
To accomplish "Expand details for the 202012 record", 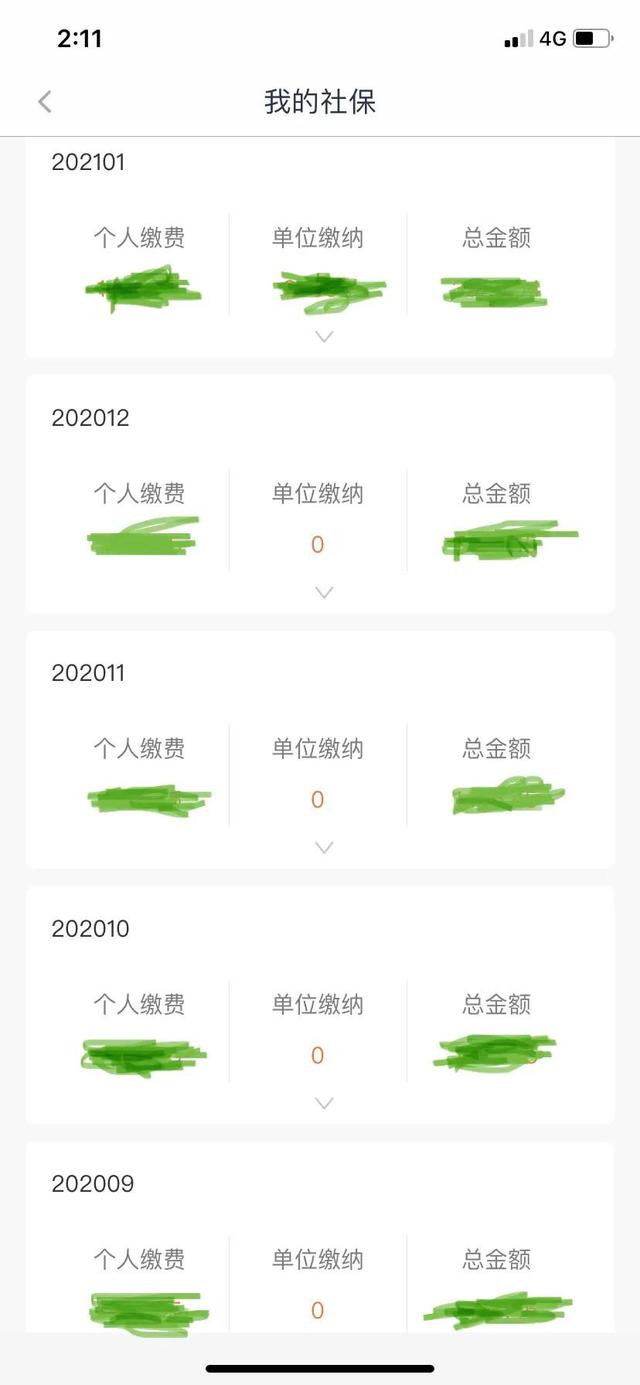I will 323,592.
